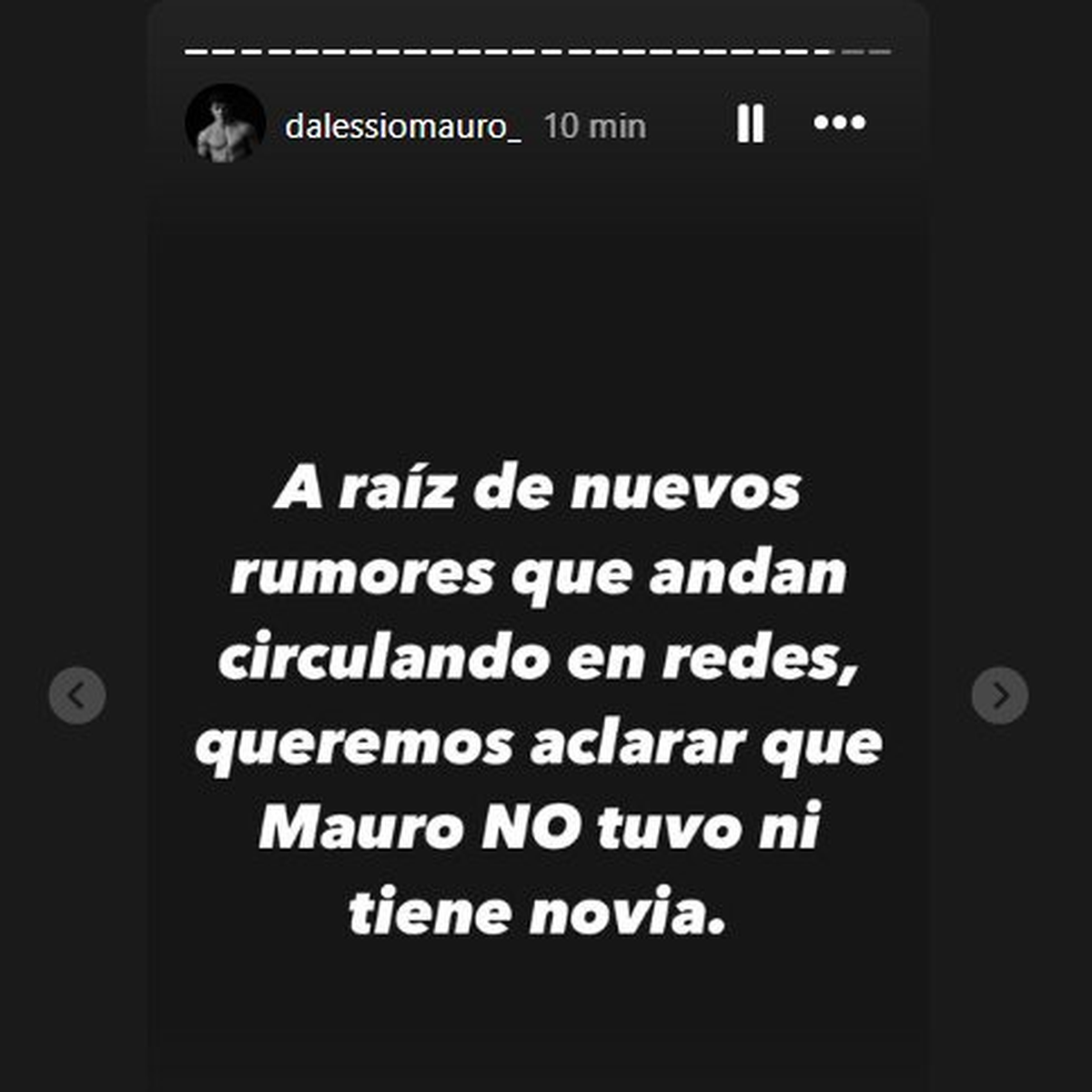Tap dalessiomauro_ profile picture

[225, 124]
